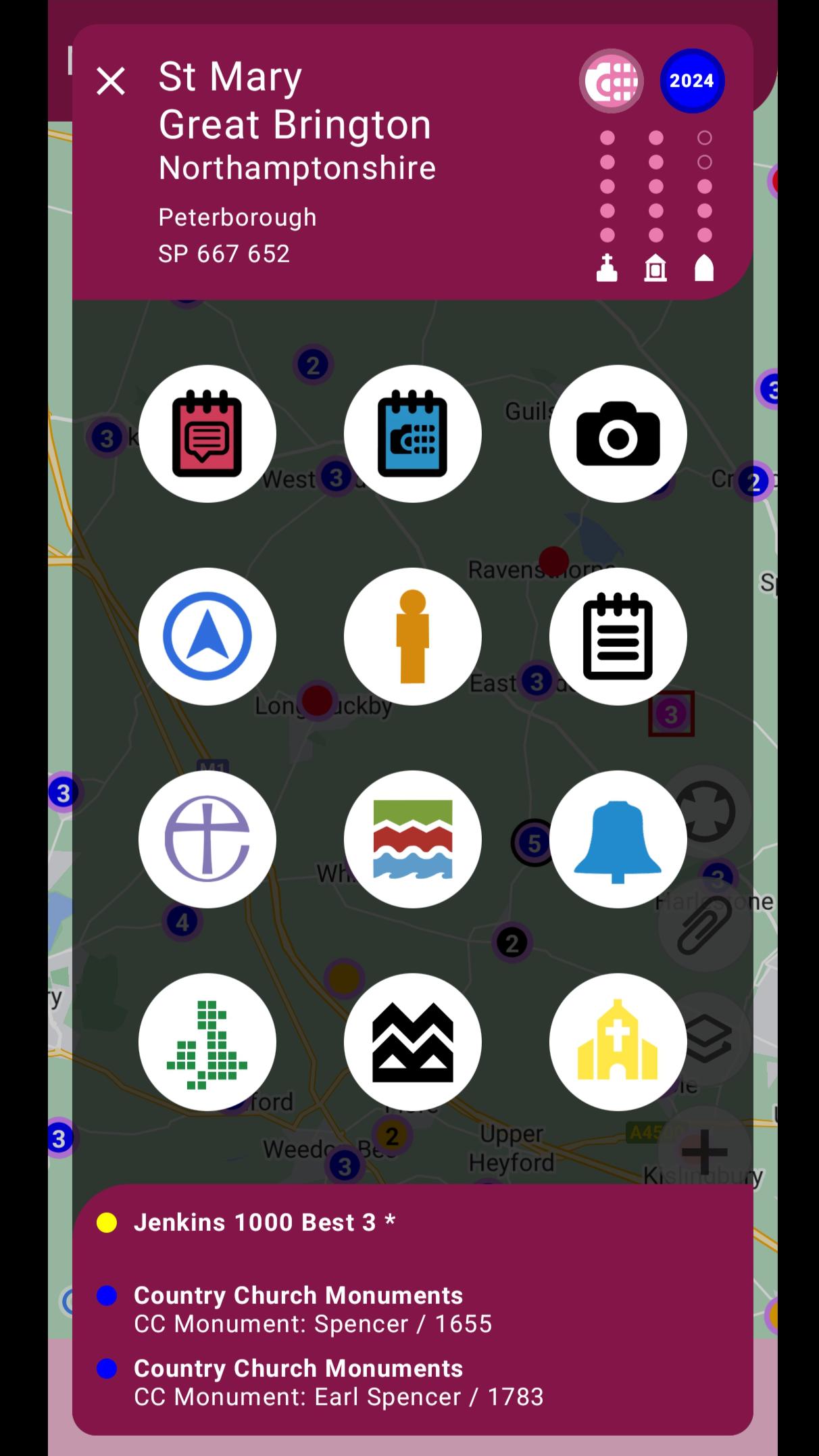Open the camera icon
Viewport: 819px width, 1456px height.
pos(618,434)
